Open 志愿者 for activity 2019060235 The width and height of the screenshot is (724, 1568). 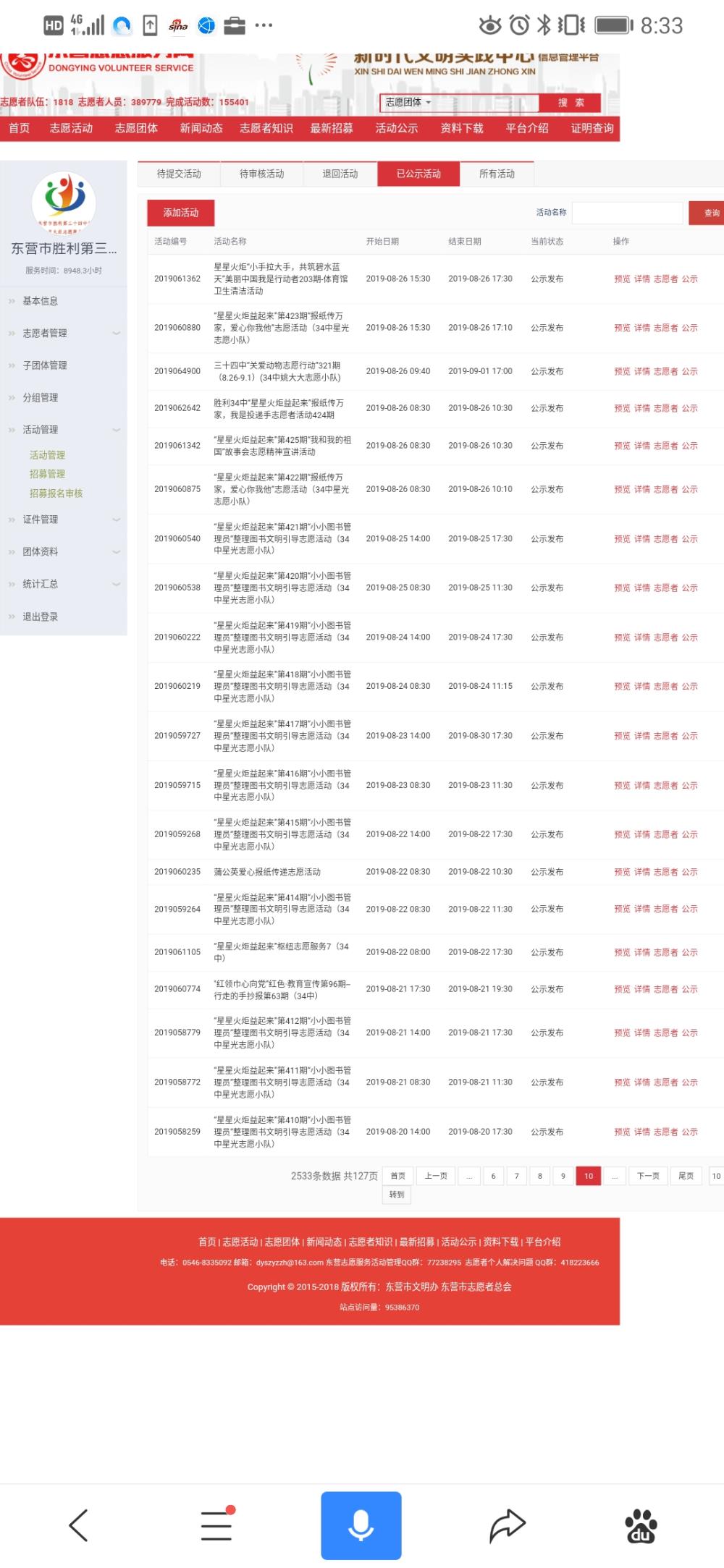[665, 872]
